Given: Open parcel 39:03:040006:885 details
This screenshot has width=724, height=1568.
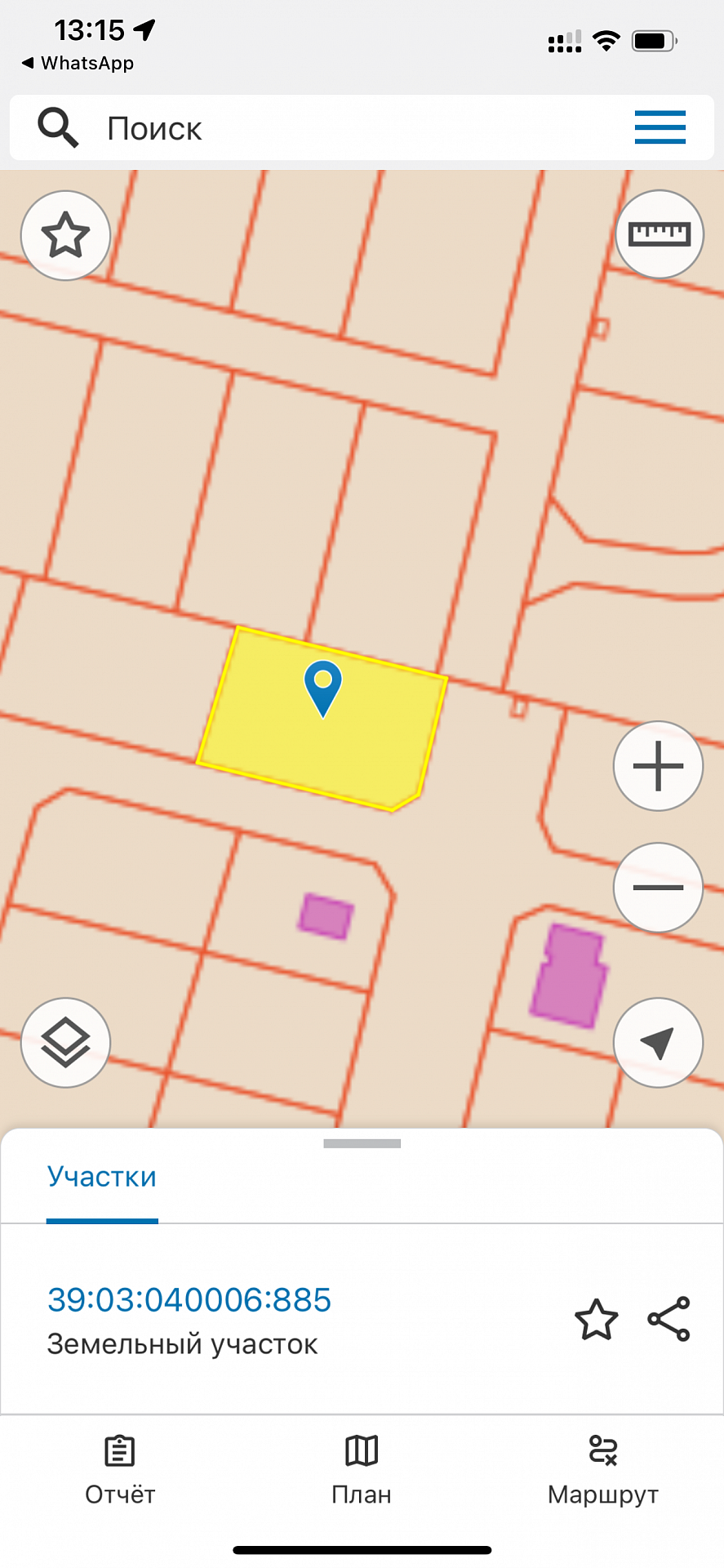Looking at the screenshot, I should pos(189,1299).
